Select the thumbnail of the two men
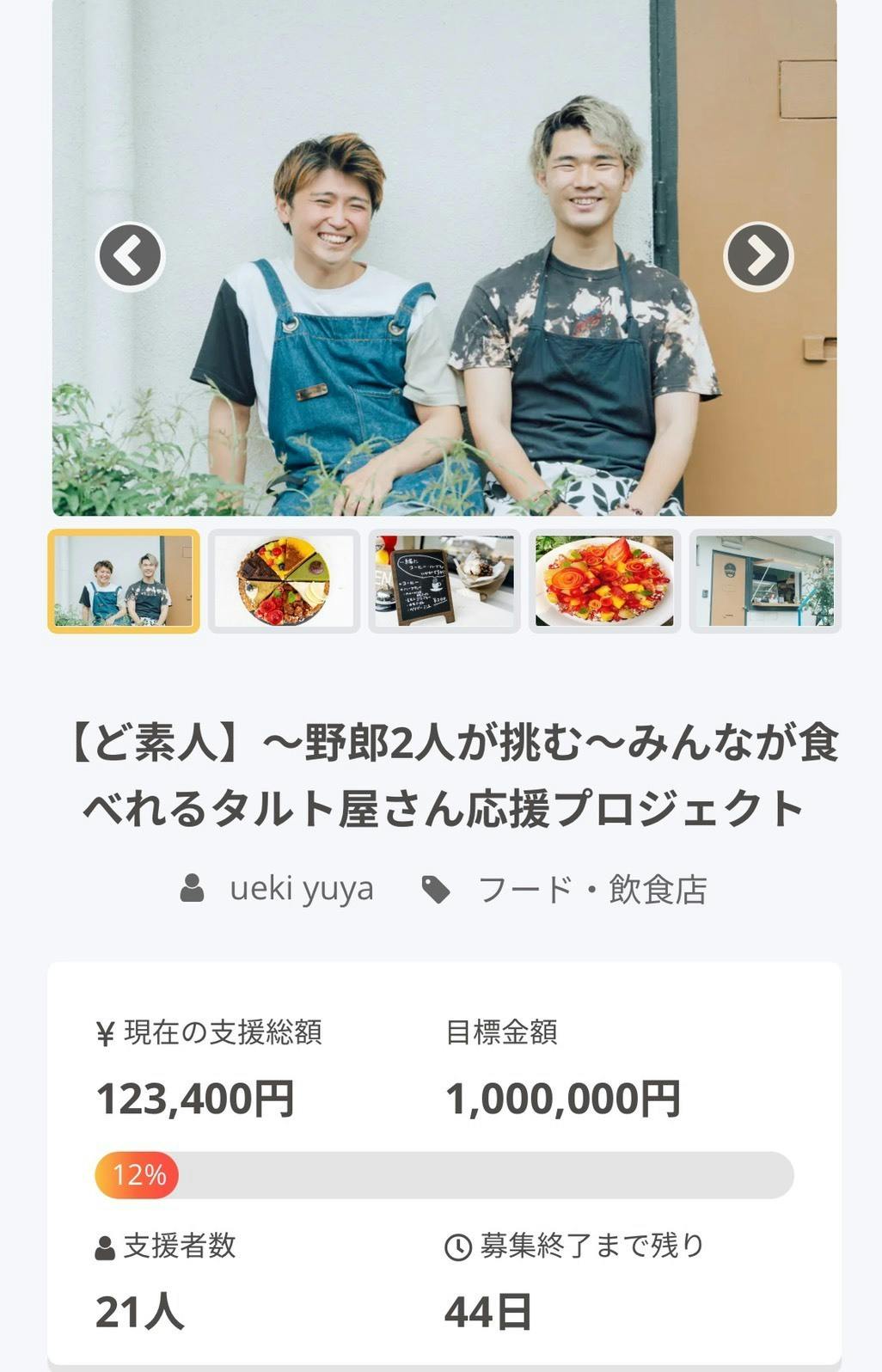The height and width of the screenshot is (1372, 882). pos(124,581)
